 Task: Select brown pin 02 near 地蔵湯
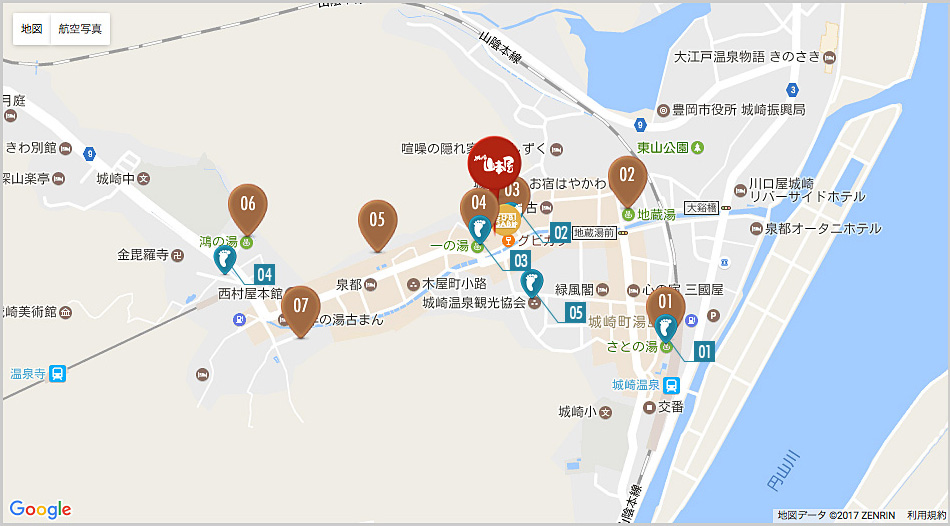coord(627,176)
